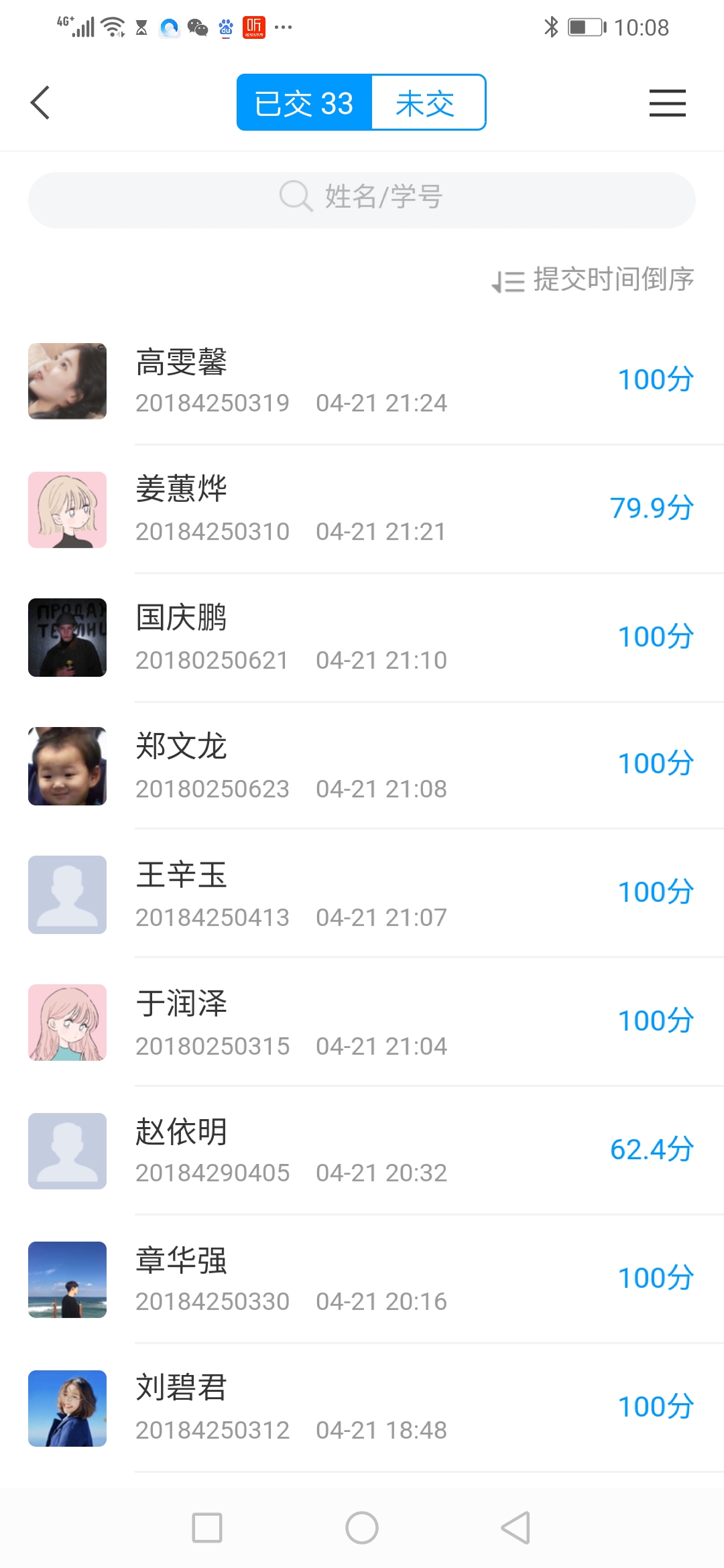Tap the system home button
Viewport: 724px width, 1568px height.
(362, 1528)
